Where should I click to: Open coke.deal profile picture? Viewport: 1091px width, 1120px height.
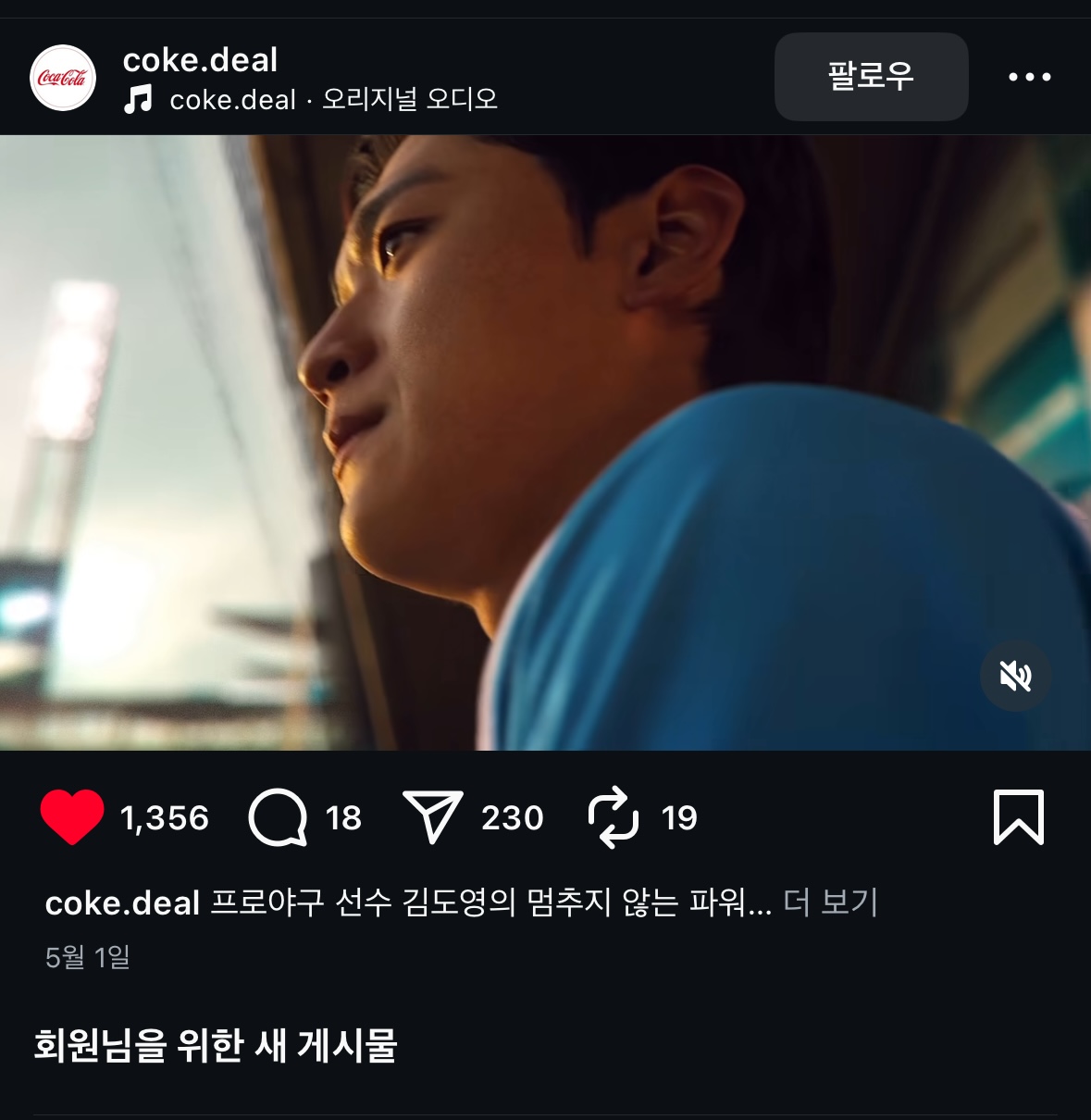click(63, 78)
